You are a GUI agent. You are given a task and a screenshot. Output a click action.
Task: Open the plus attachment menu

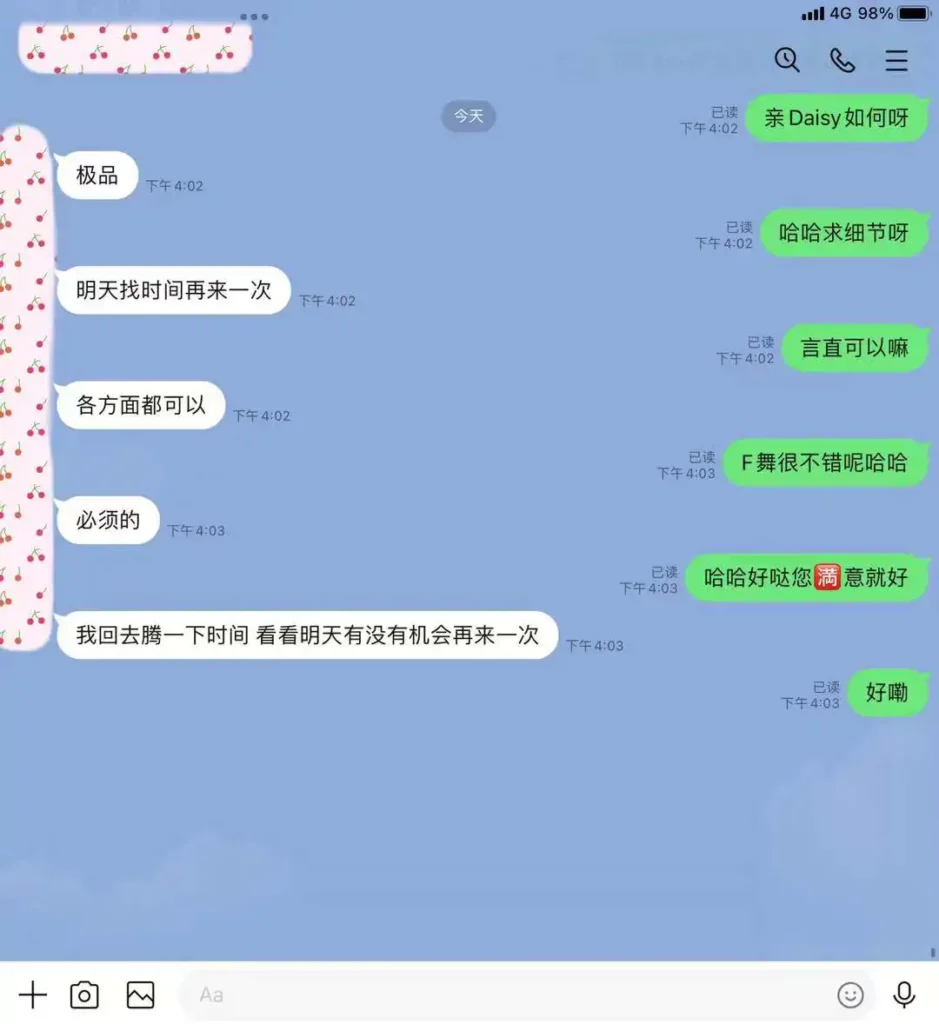tap(33, 995)
